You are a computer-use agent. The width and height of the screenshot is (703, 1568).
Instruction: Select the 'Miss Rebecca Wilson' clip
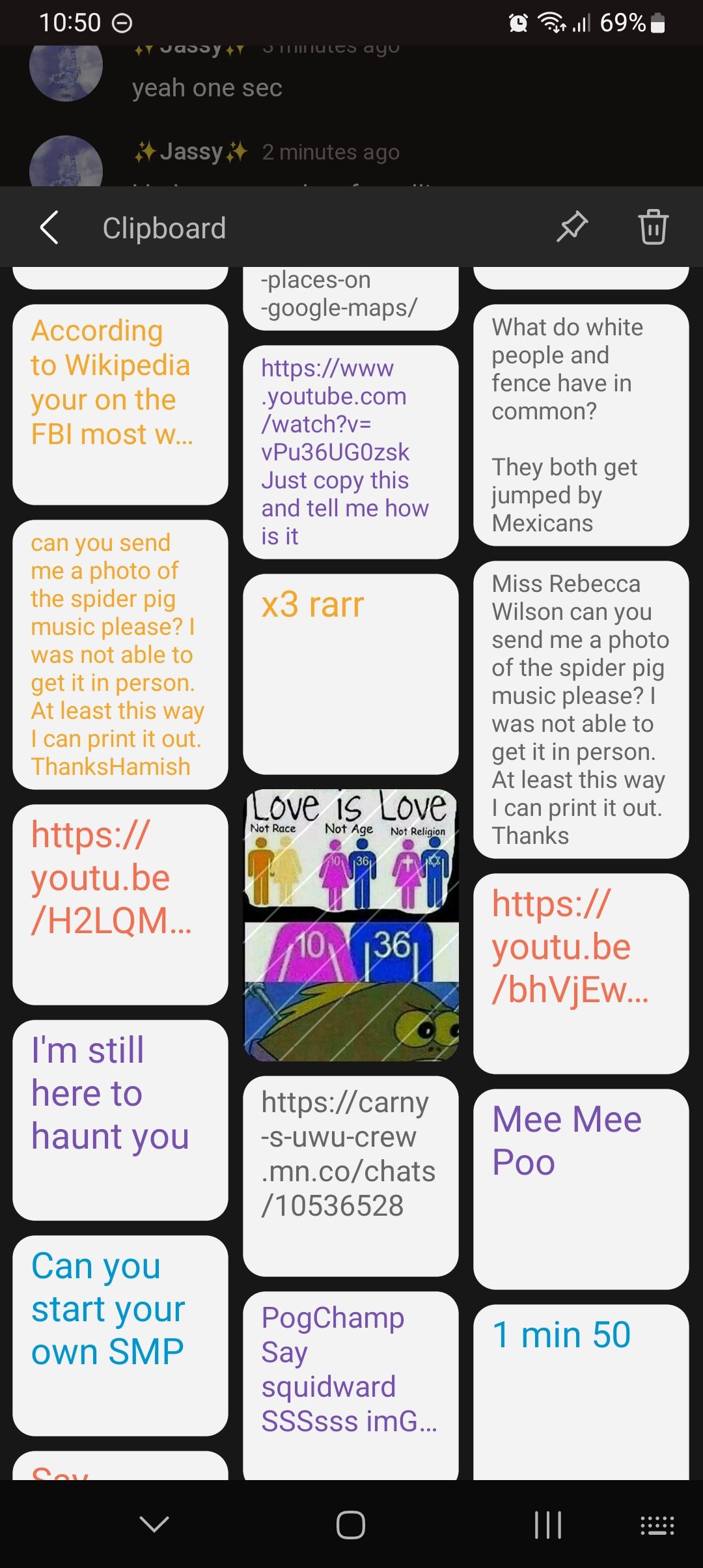(581, 709)
